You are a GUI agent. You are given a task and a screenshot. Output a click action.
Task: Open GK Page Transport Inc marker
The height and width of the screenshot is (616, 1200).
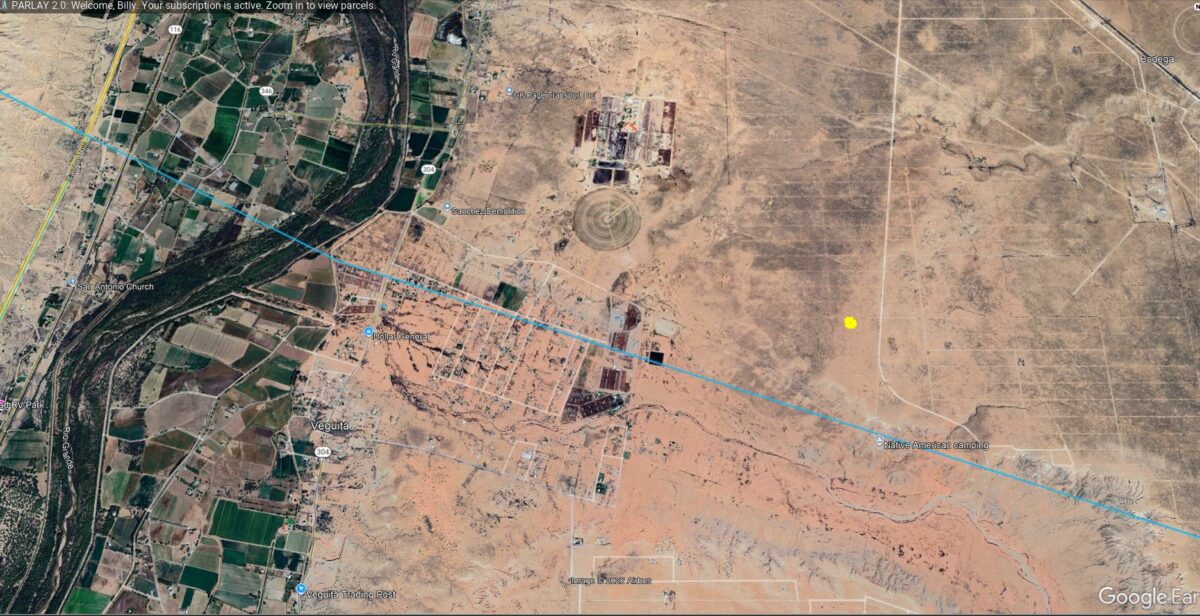coord(508,93)
